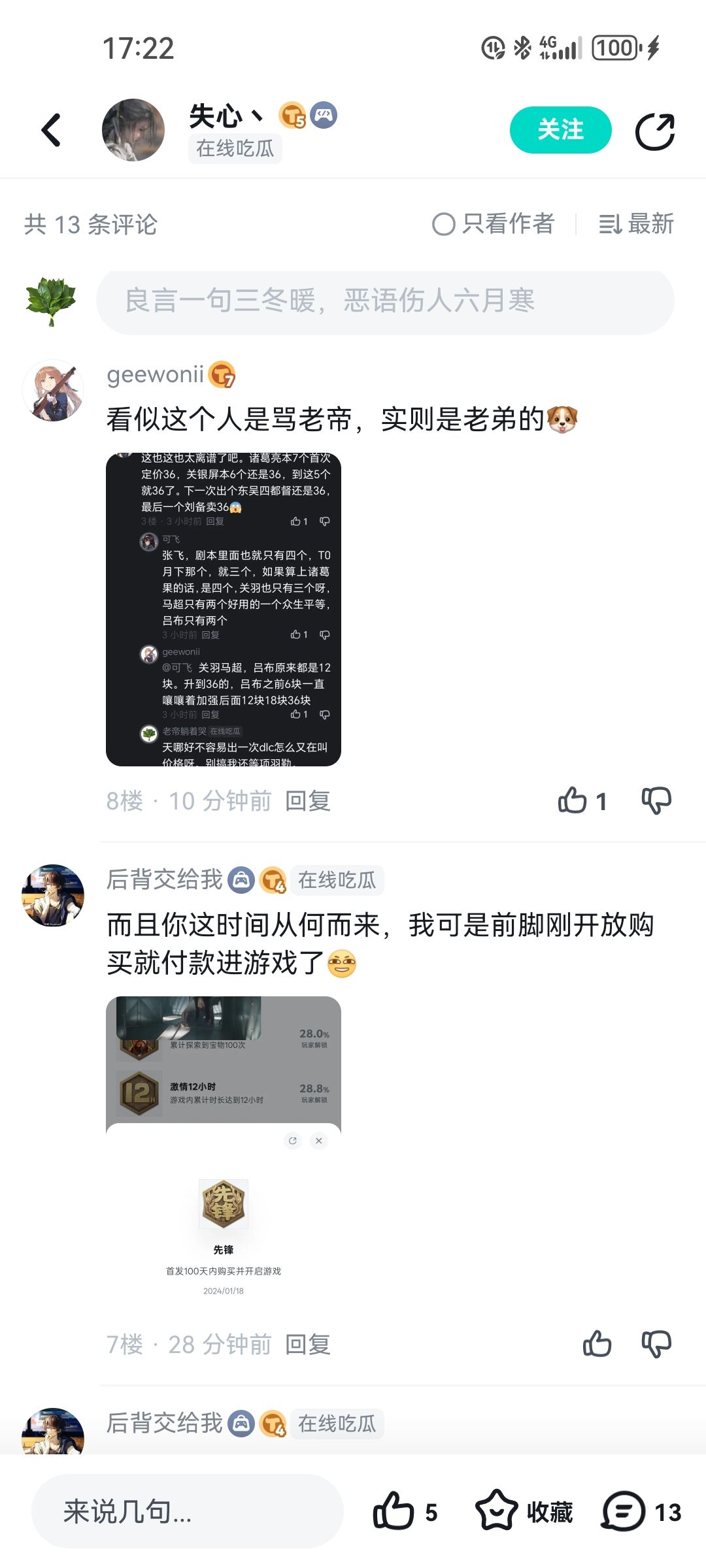This screenshot has height=1568, width=706.
Task: Open geewonii's attached screenshot image
Action: (x=224, y=610)
